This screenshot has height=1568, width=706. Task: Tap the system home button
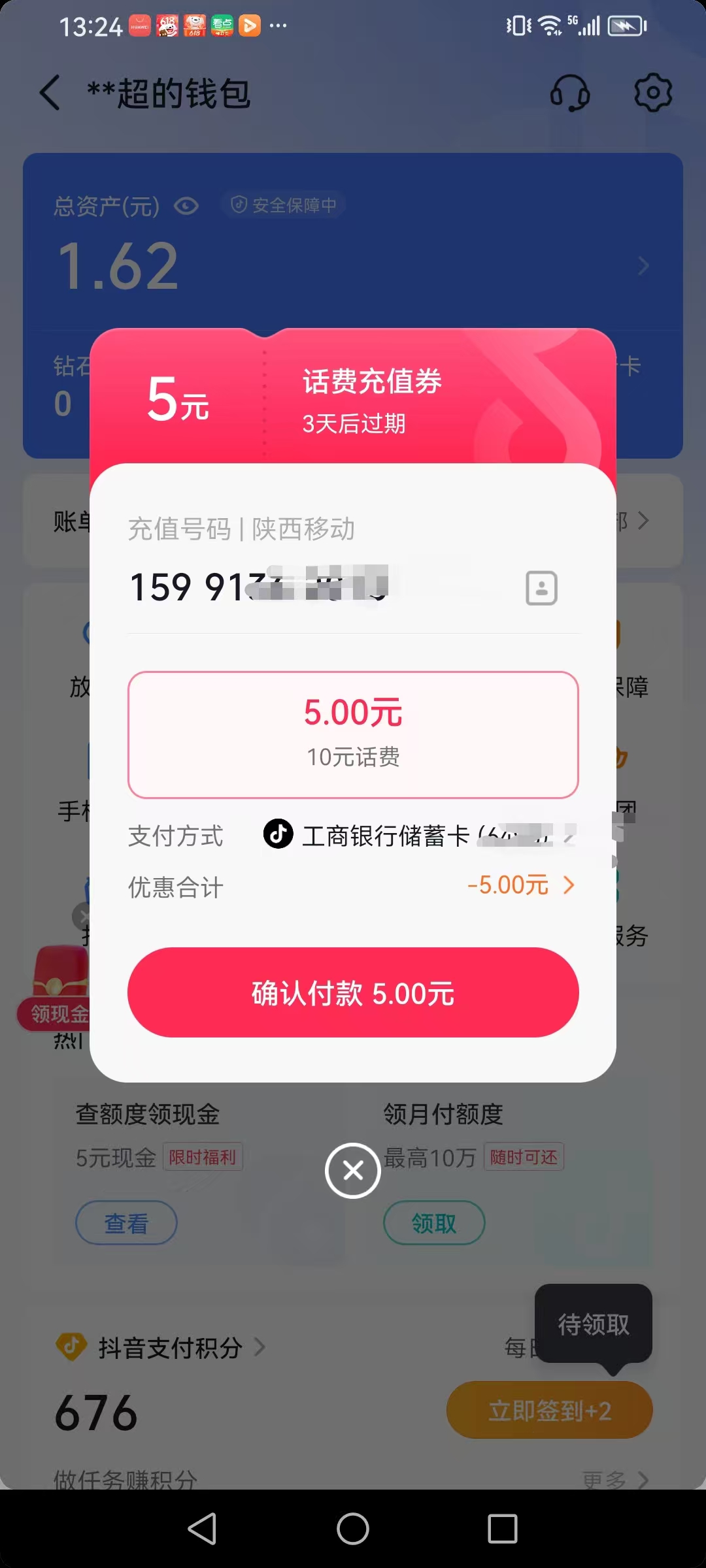click(x=353, y=1529)
